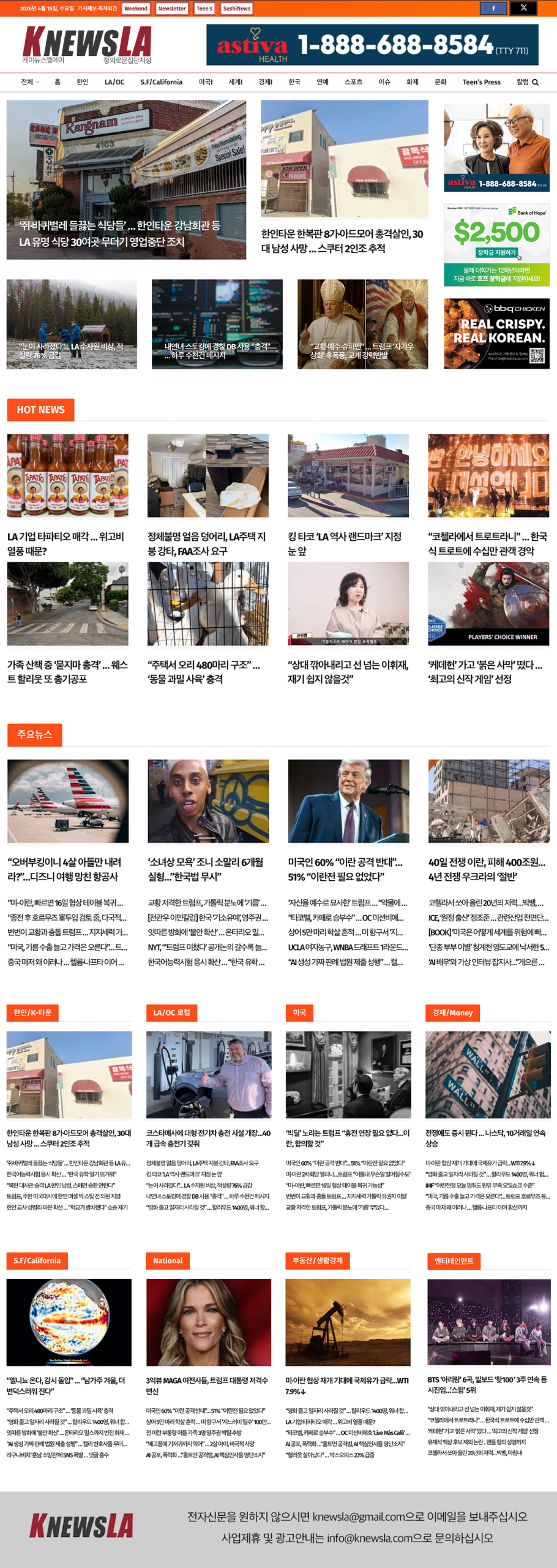
Task: Read the 8가-아드모어 shooting article
Action: coord(342,241)
